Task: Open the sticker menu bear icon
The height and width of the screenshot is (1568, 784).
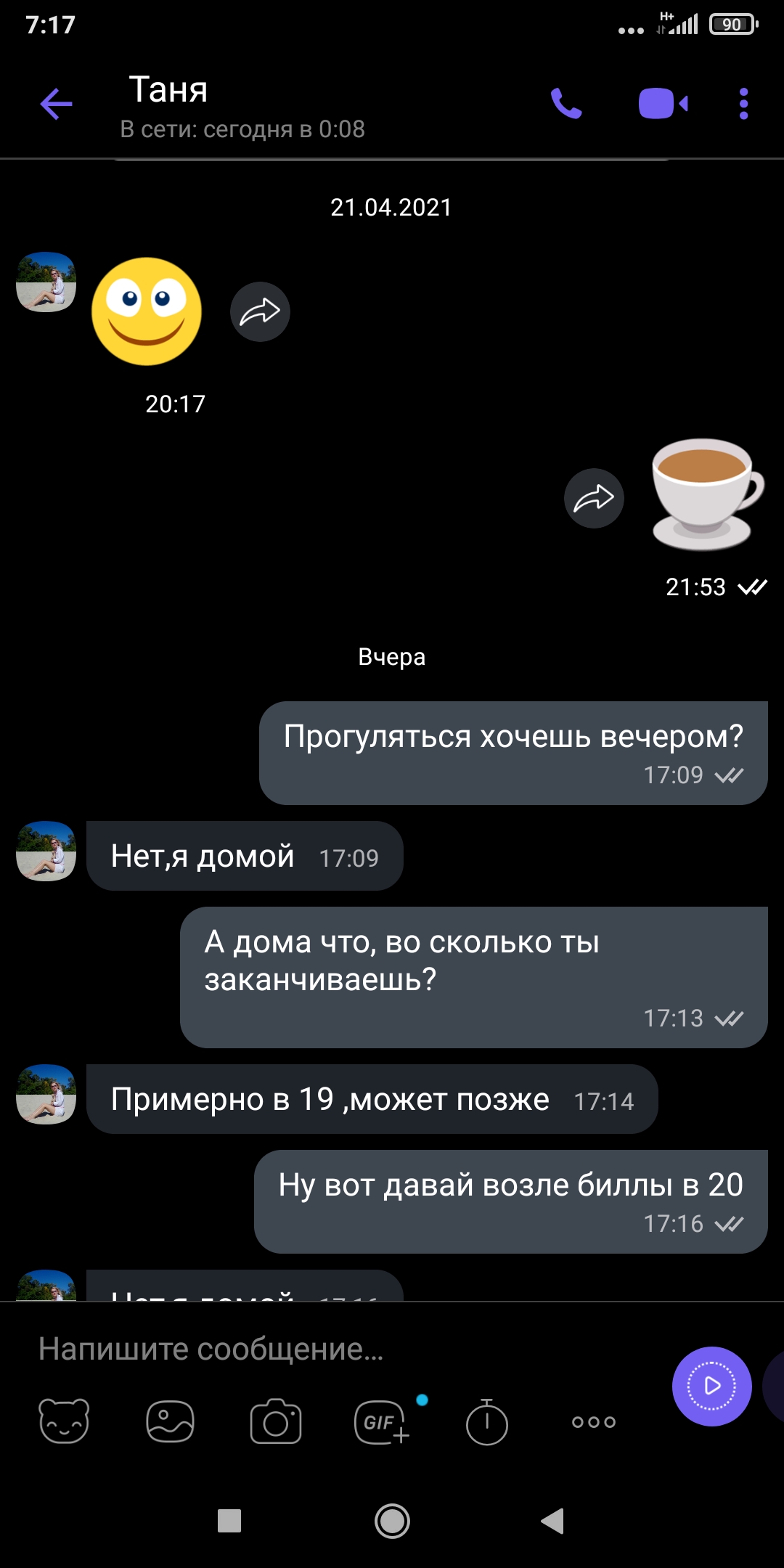Action: (x=64, y=1421)
